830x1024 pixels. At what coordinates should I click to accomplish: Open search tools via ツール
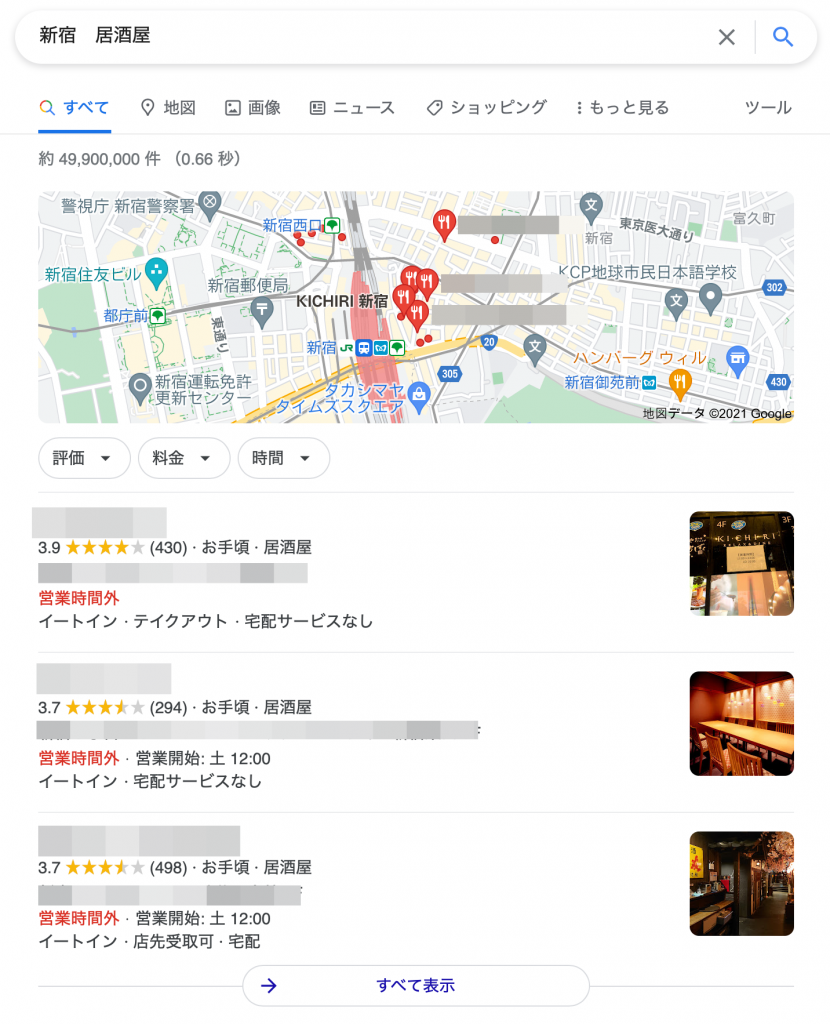(768, 107)
